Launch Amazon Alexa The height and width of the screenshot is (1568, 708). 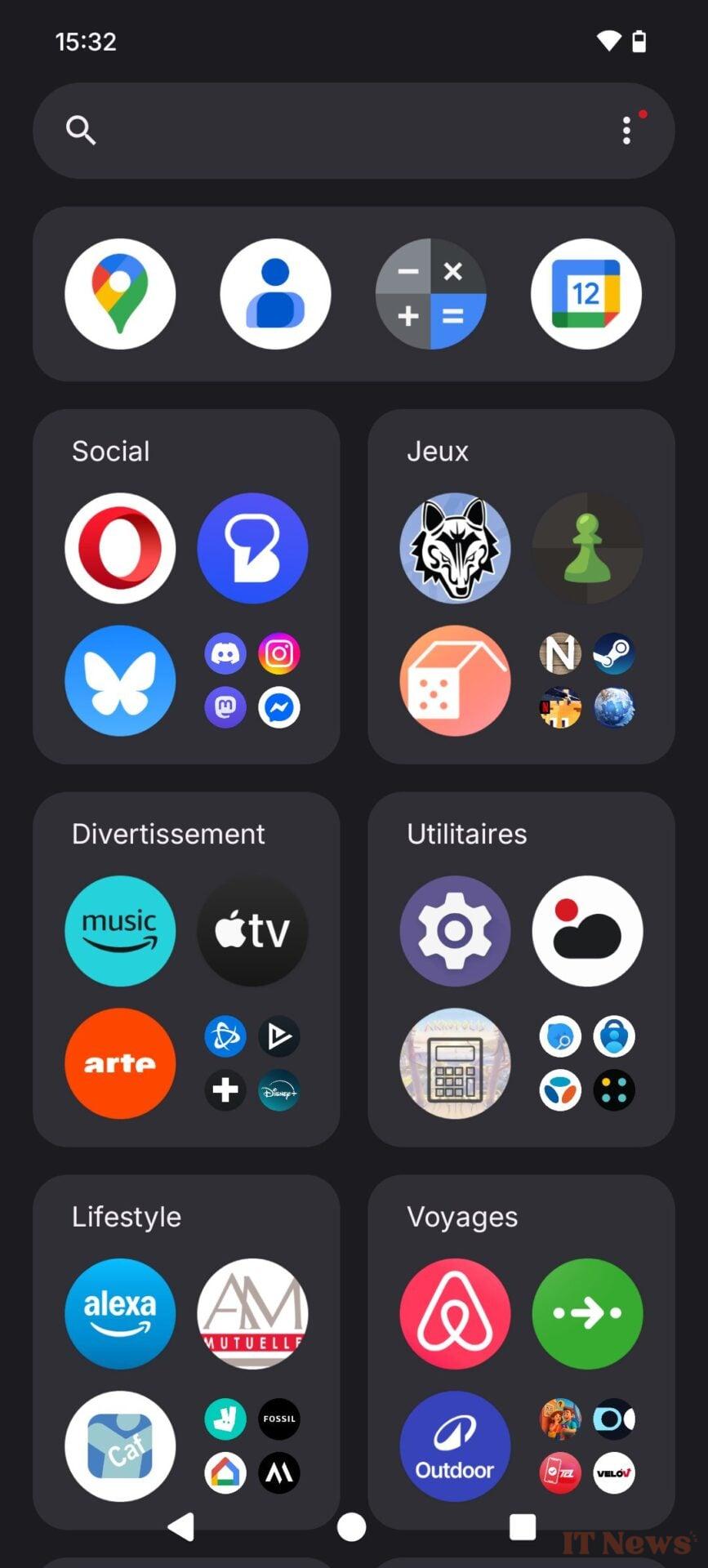click(x=120, y=1313)
